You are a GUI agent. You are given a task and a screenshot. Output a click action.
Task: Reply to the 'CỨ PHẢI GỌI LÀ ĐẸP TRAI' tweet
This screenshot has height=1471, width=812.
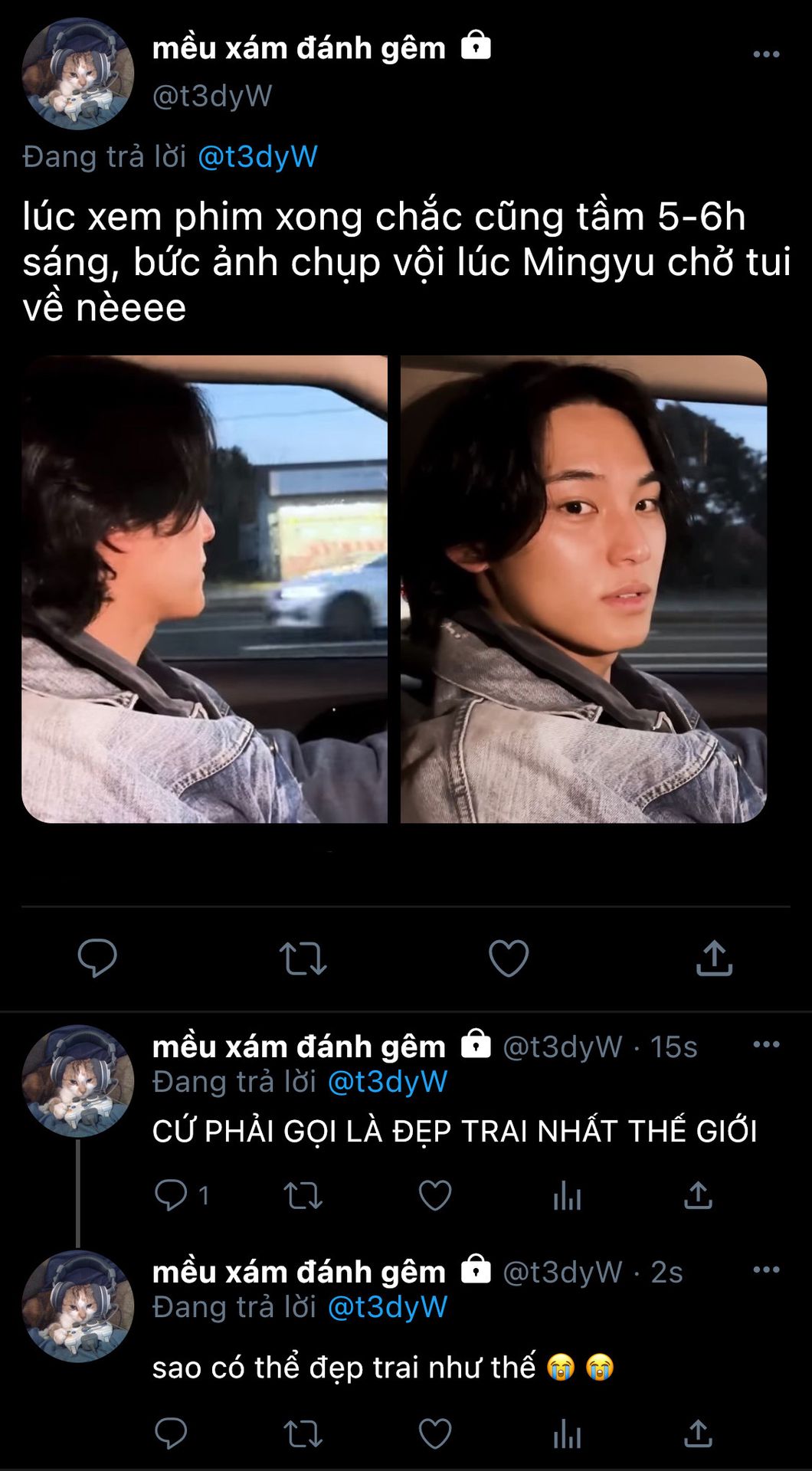pyautogui.click(x=171, y=1195)
